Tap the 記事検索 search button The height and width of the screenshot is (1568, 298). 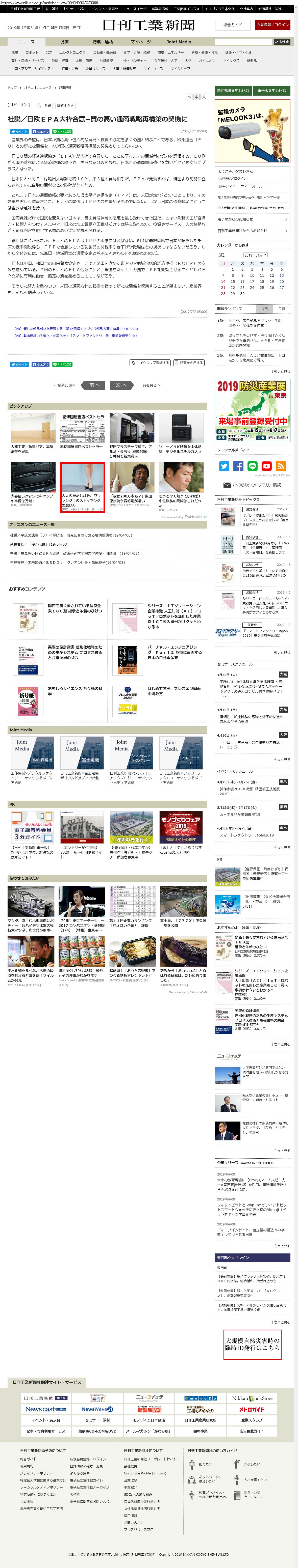coord(282,42)
